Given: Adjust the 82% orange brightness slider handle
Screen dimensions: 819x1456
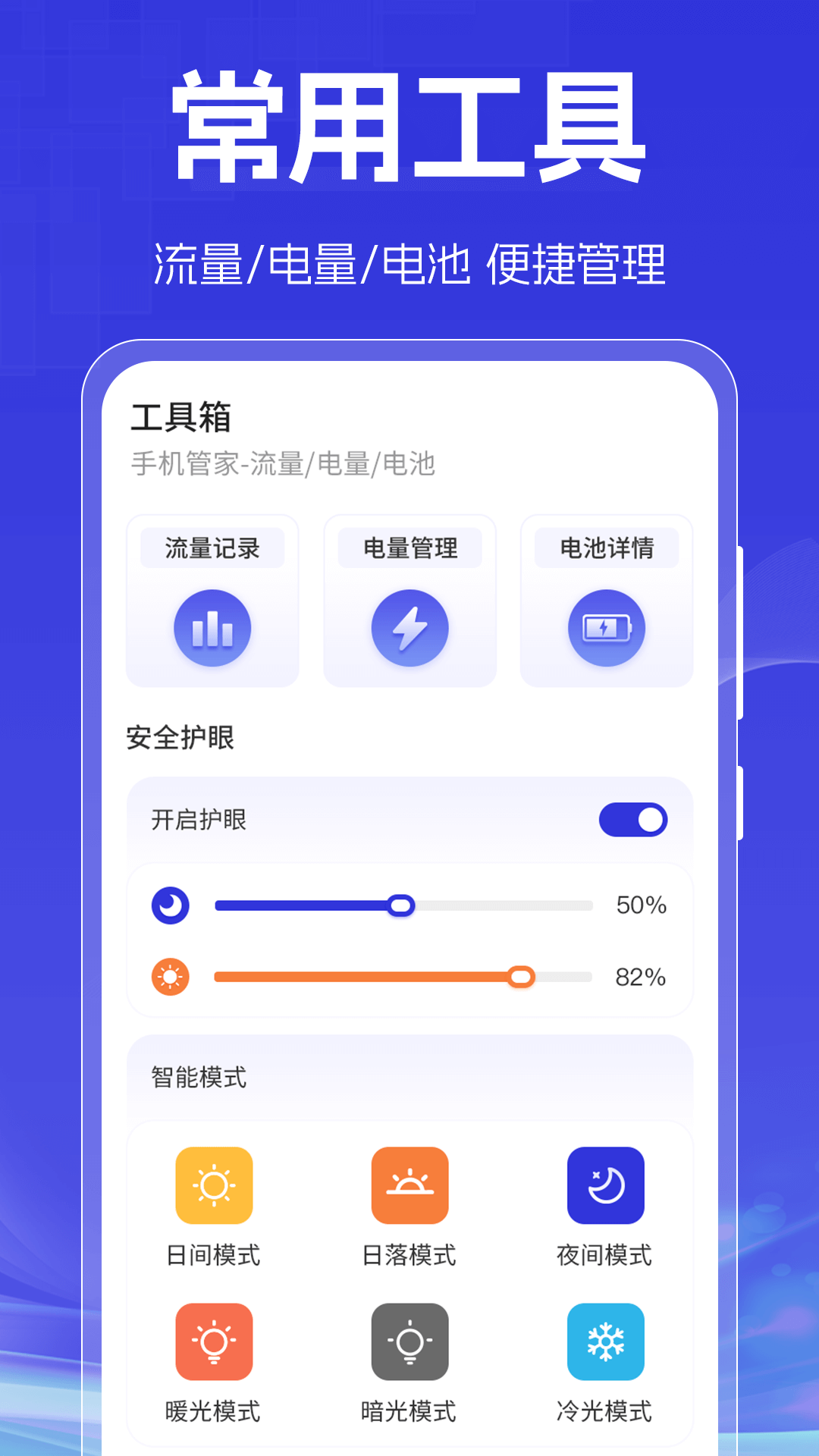Looking at the screenshot, I should point(522,977).
